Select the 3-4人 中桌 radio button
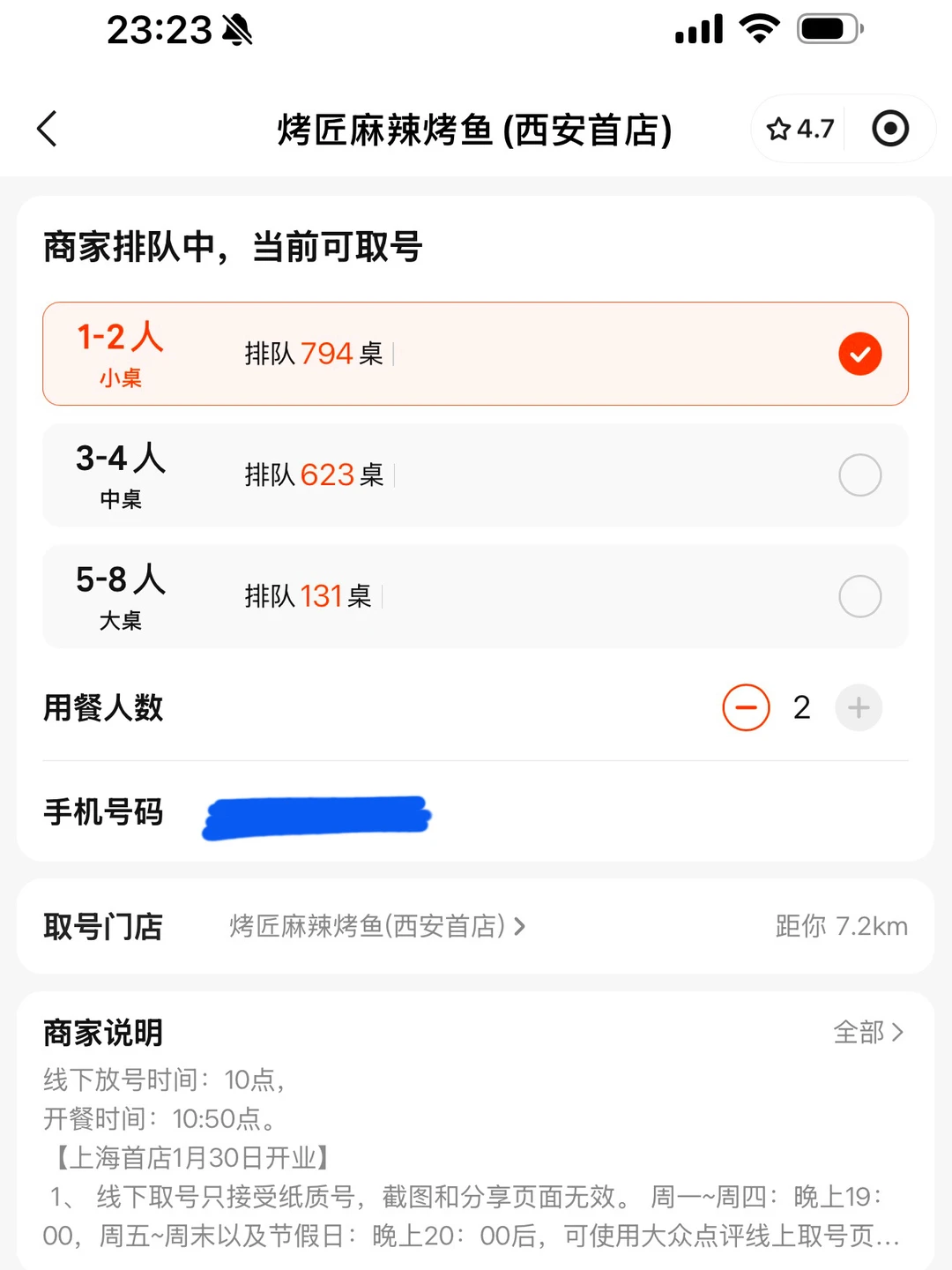This screenshot has height=1270, width=952. 859,475
